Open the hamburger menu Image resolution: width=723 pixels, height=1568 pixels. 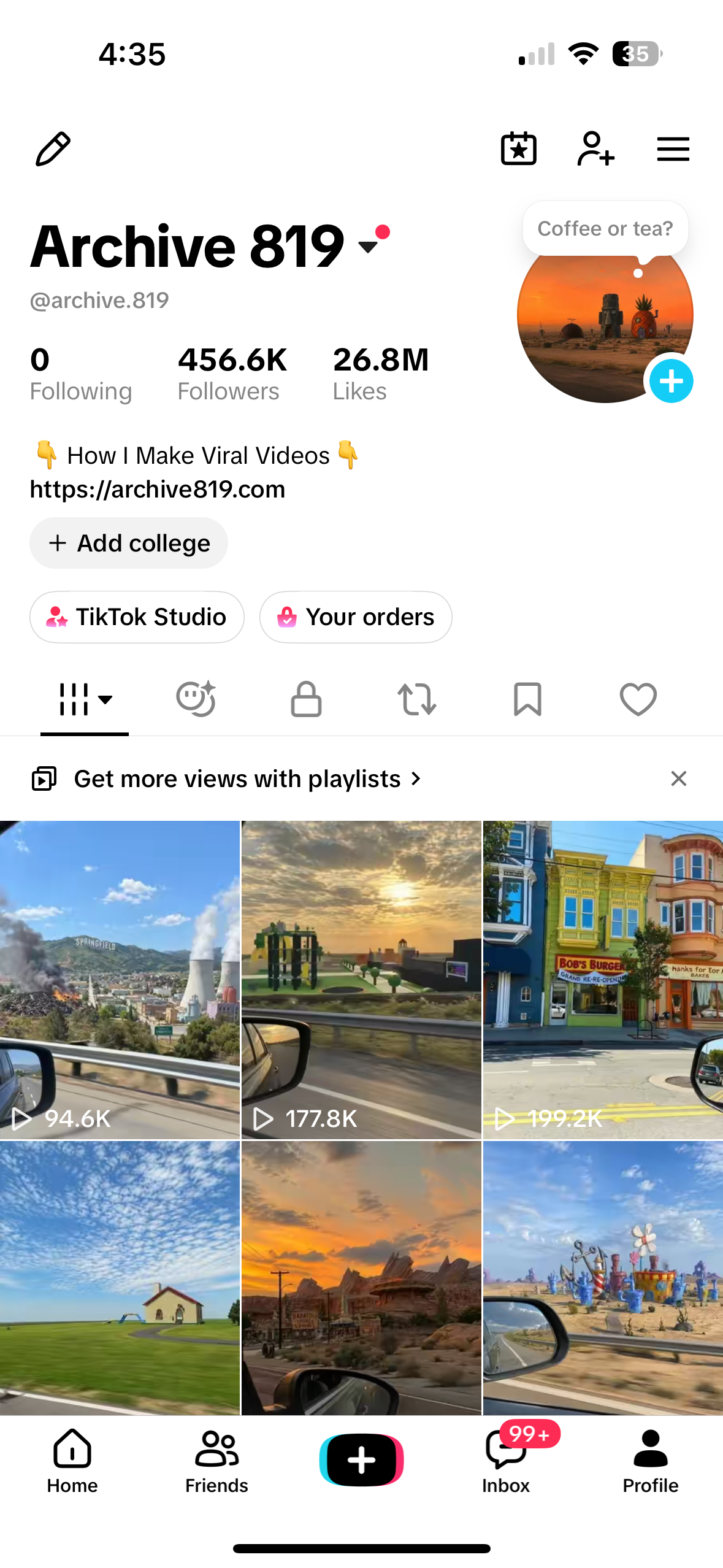(673, 149)
